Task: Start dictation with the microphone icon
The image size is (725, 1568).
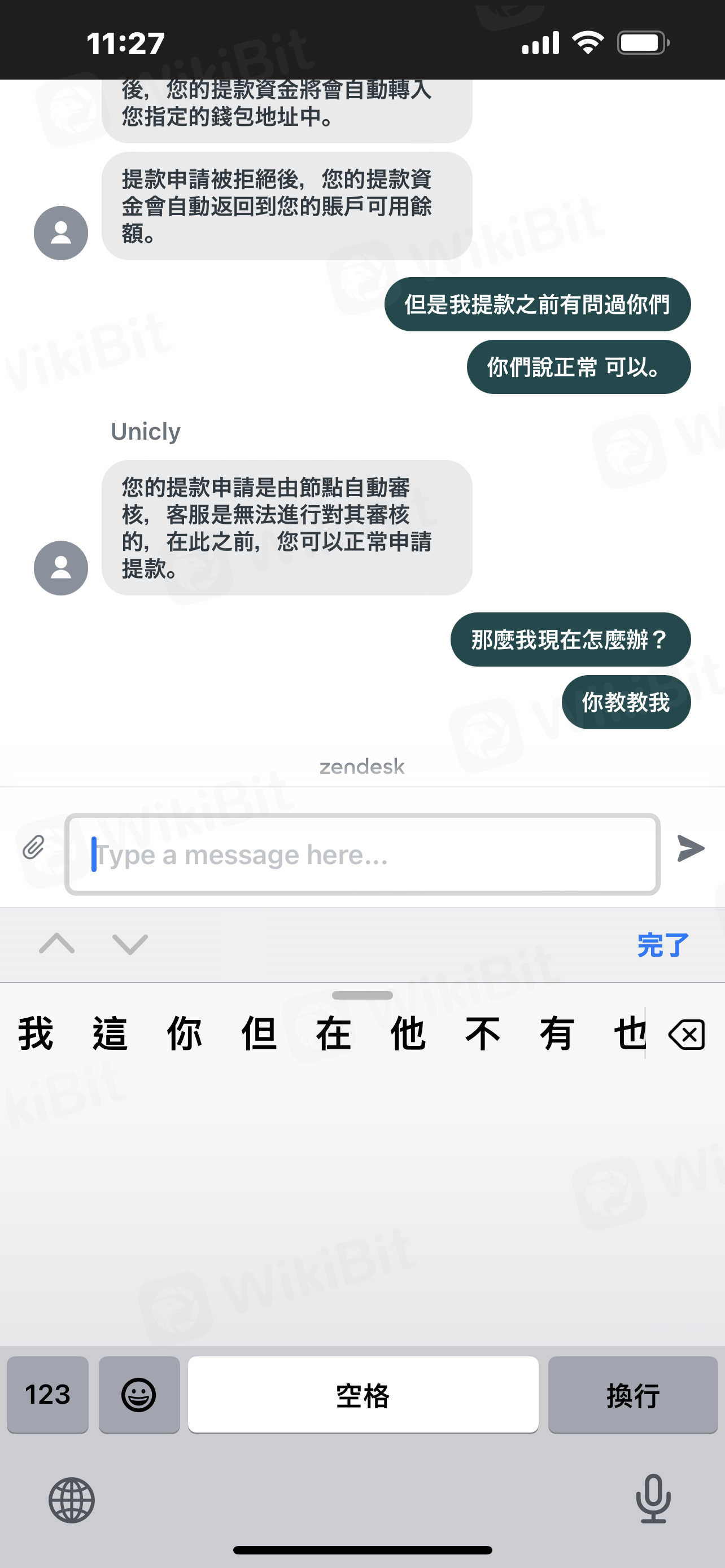Action: [x=653, y=1499]
